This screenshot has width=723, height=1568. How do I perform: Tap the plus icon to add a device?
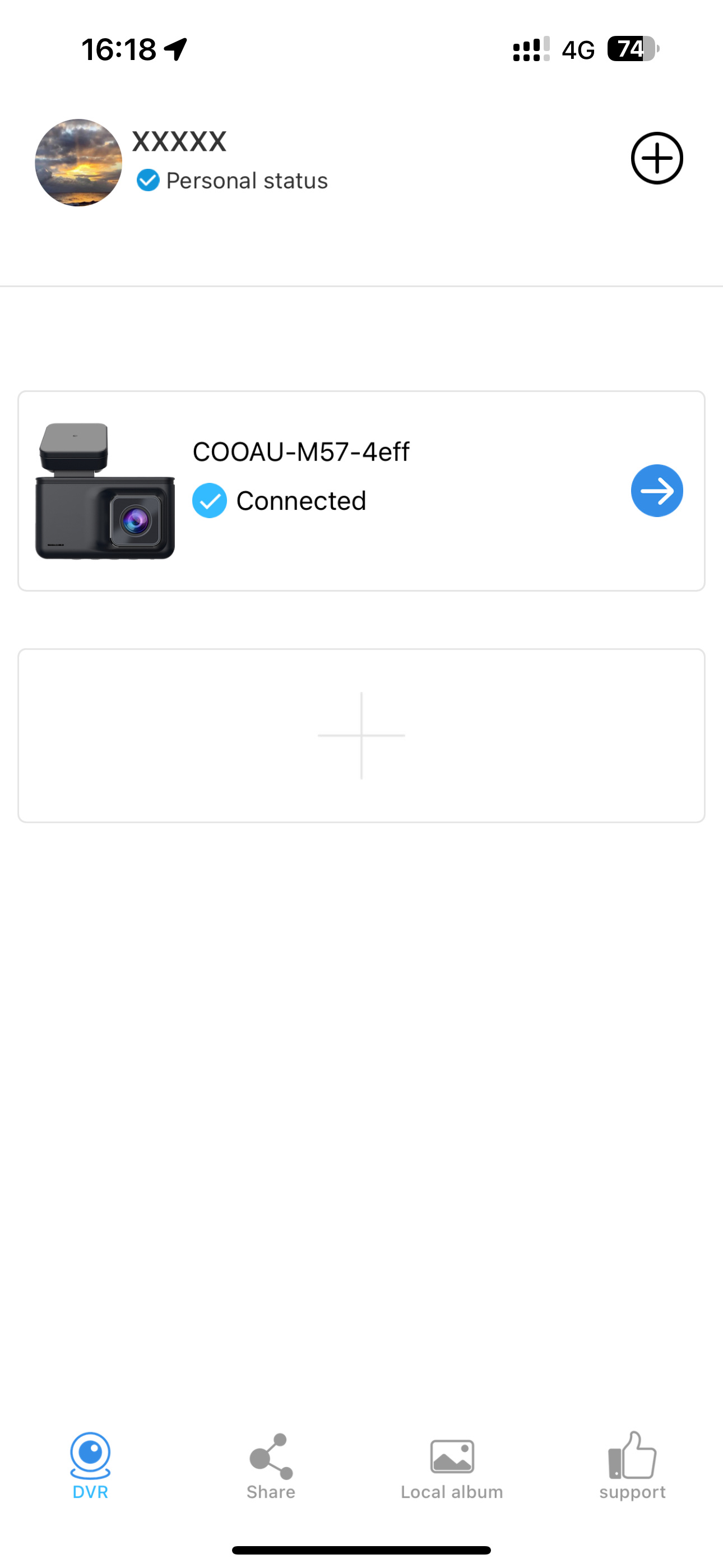coord(656,158)
